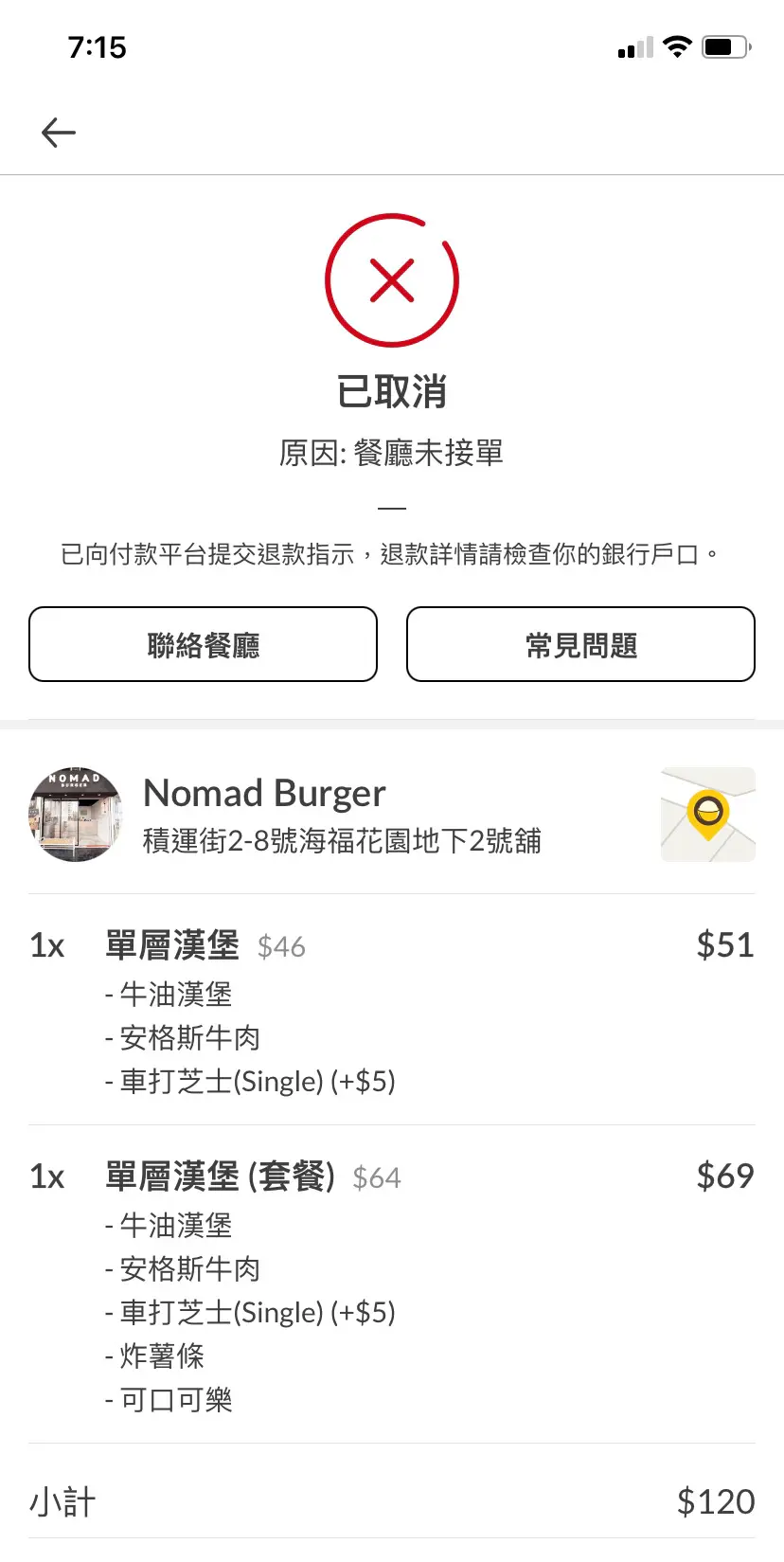Go back using the top arrow
784x1562 pixels.
tap(59, 133)
